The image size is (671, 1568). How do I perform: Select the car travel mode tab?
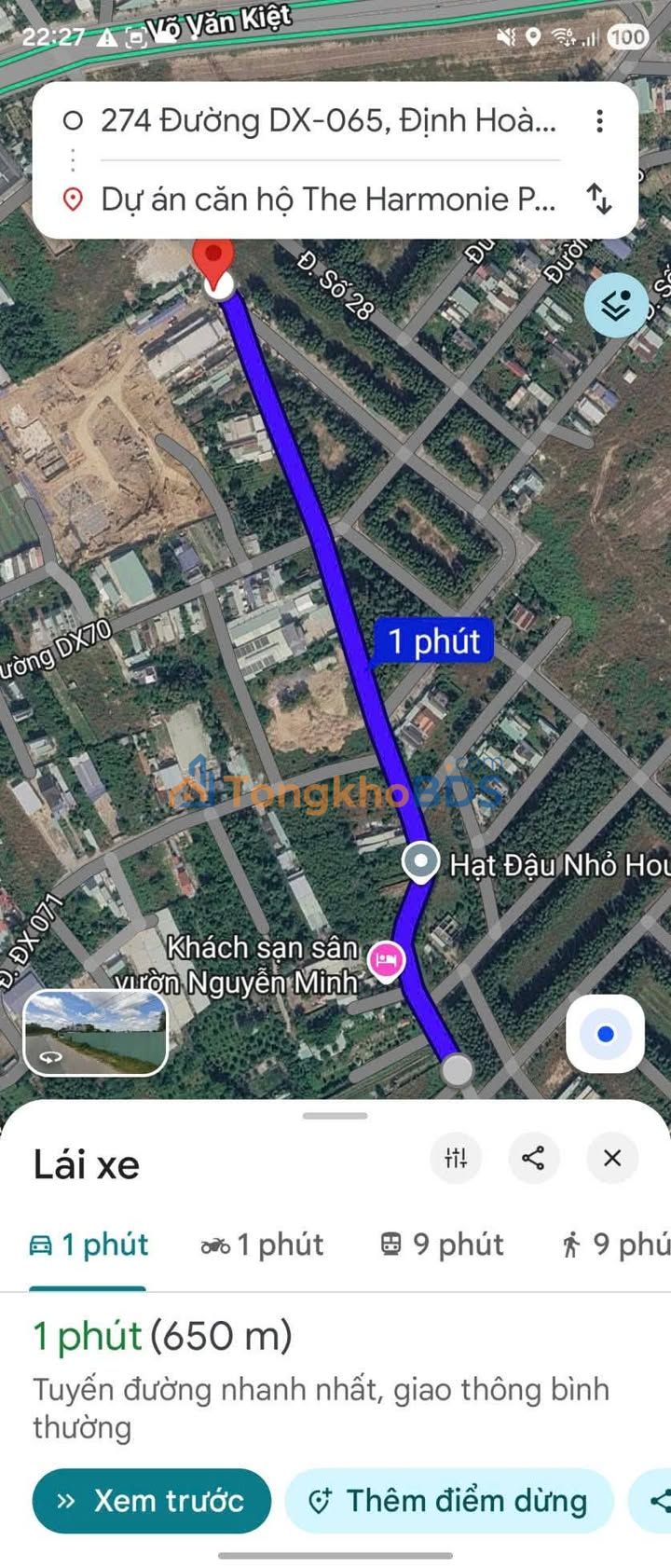89,1245
